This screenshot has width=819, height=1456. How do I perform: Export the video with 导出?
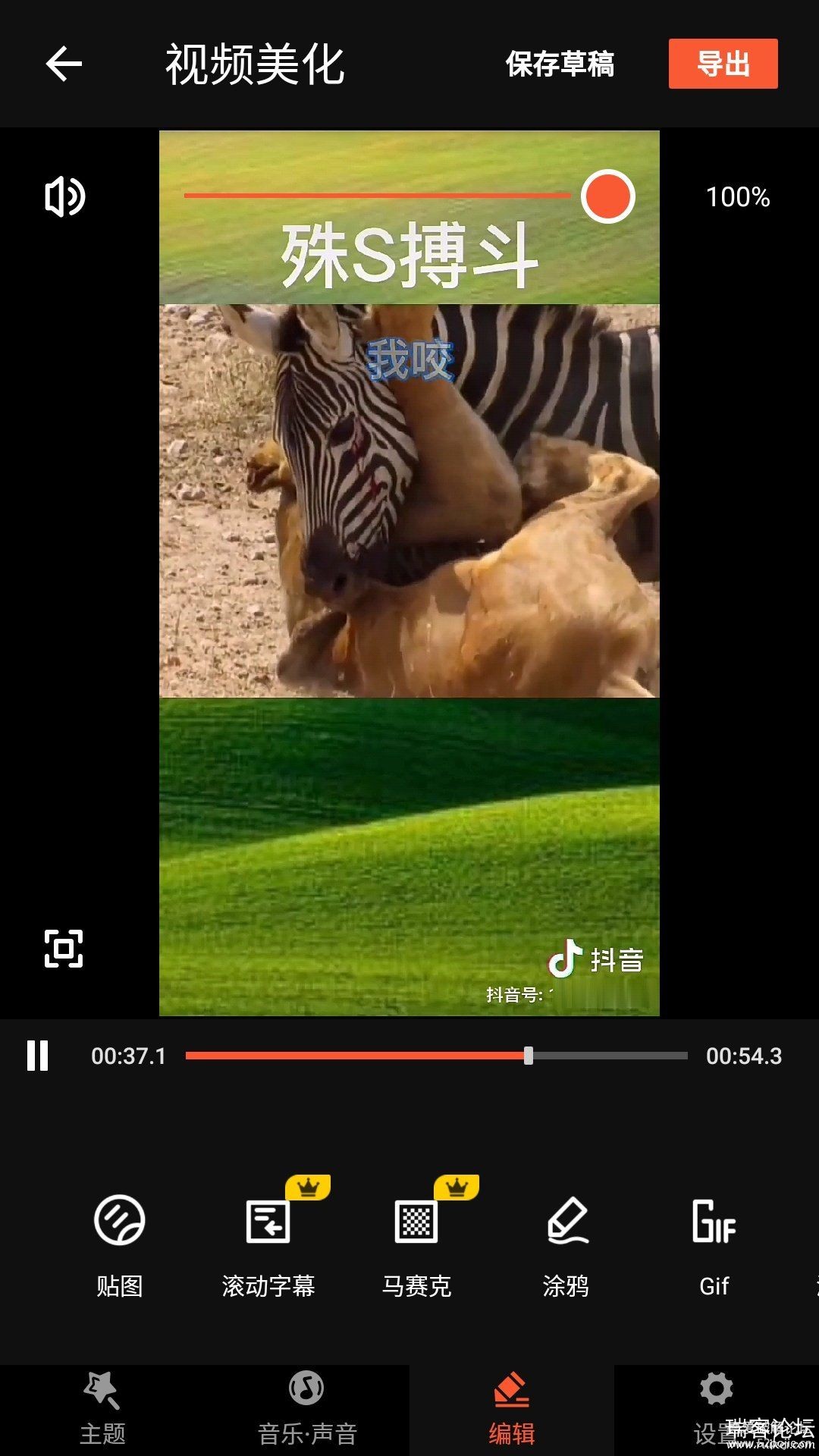(x=723, y=64)
